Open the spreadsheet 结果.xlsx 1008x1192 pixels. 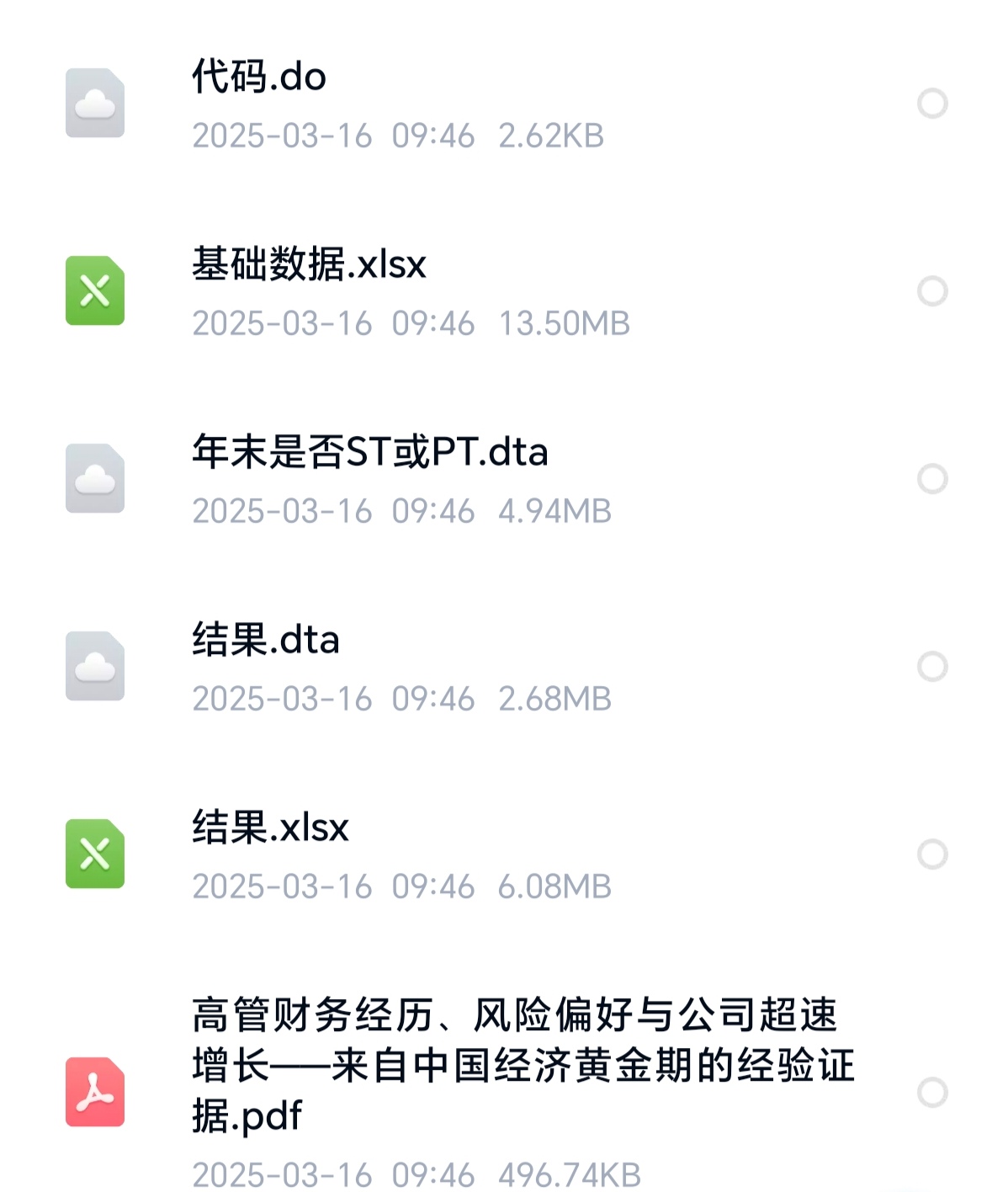[270, 828]
